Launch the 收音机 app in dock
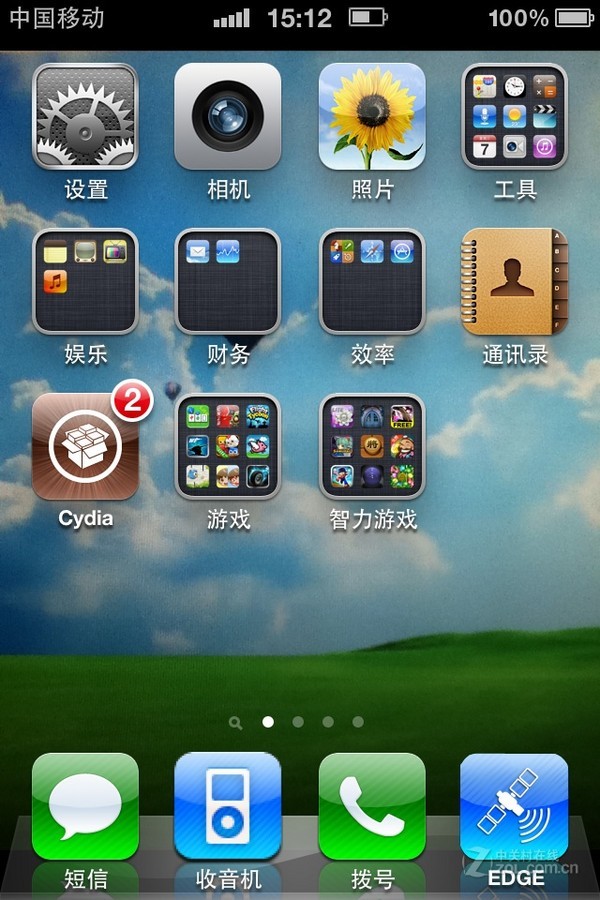This screenshot has width=600, height=900. click(x=228, y=807)
